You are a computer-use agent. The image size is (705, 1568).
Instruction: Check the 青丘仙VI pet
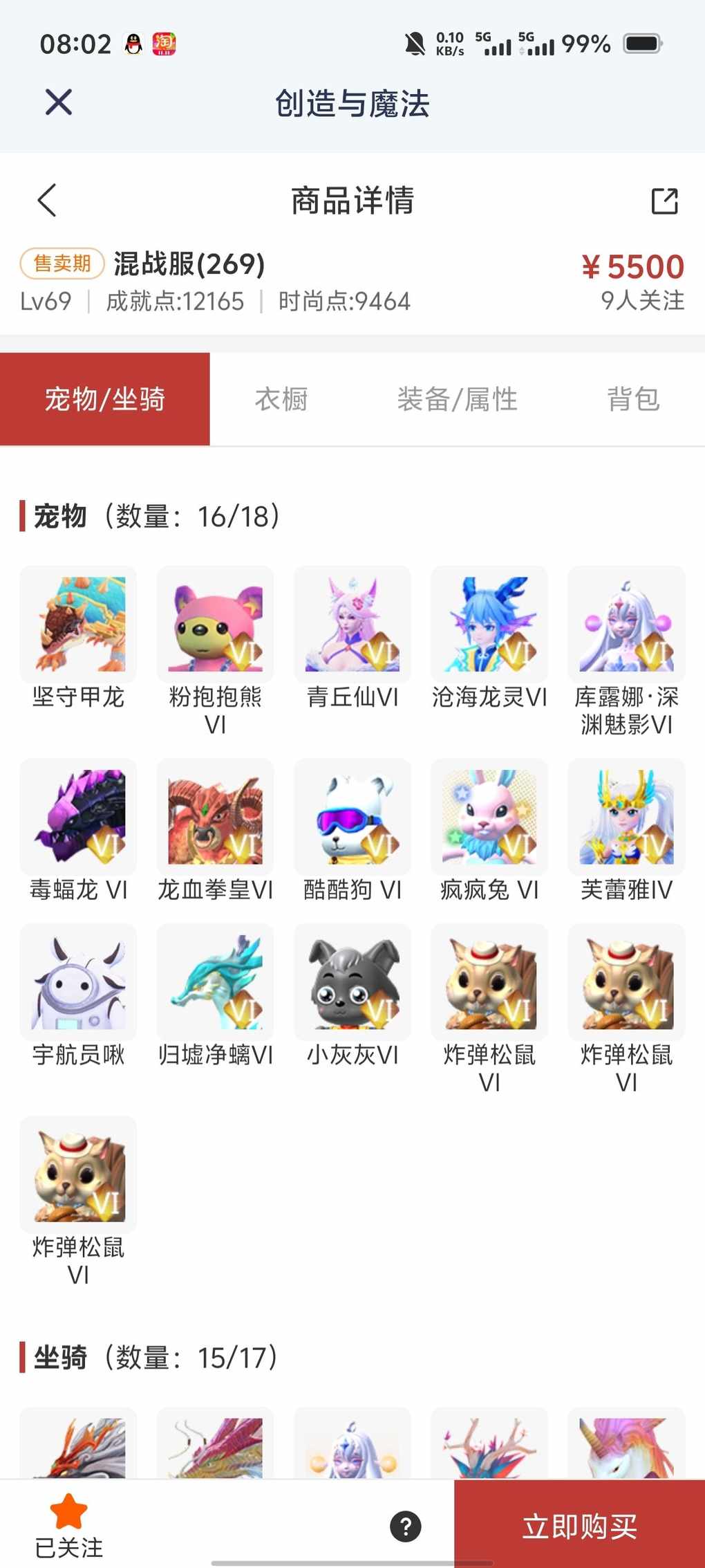(352, 625)
